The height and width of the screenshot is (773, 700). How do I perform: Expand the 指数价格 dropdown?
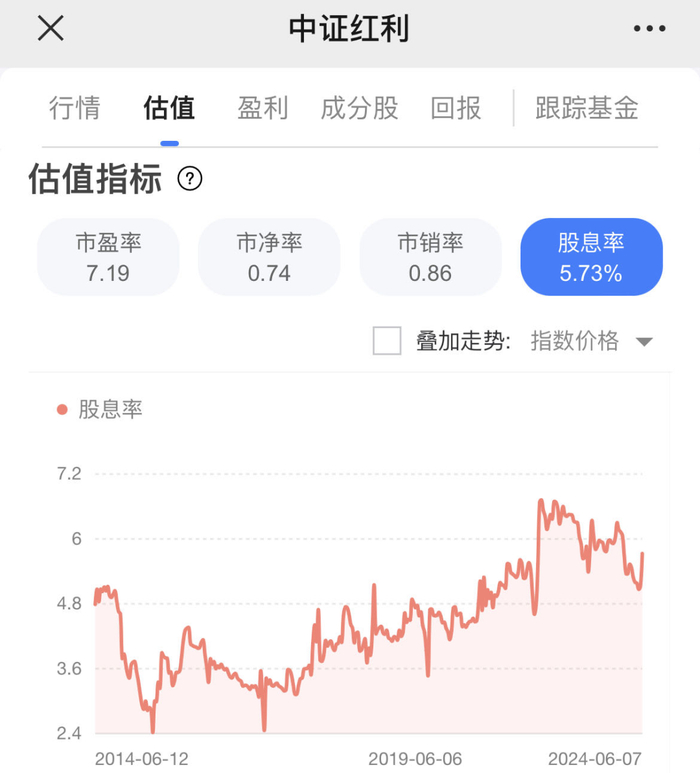pos(590,341)
